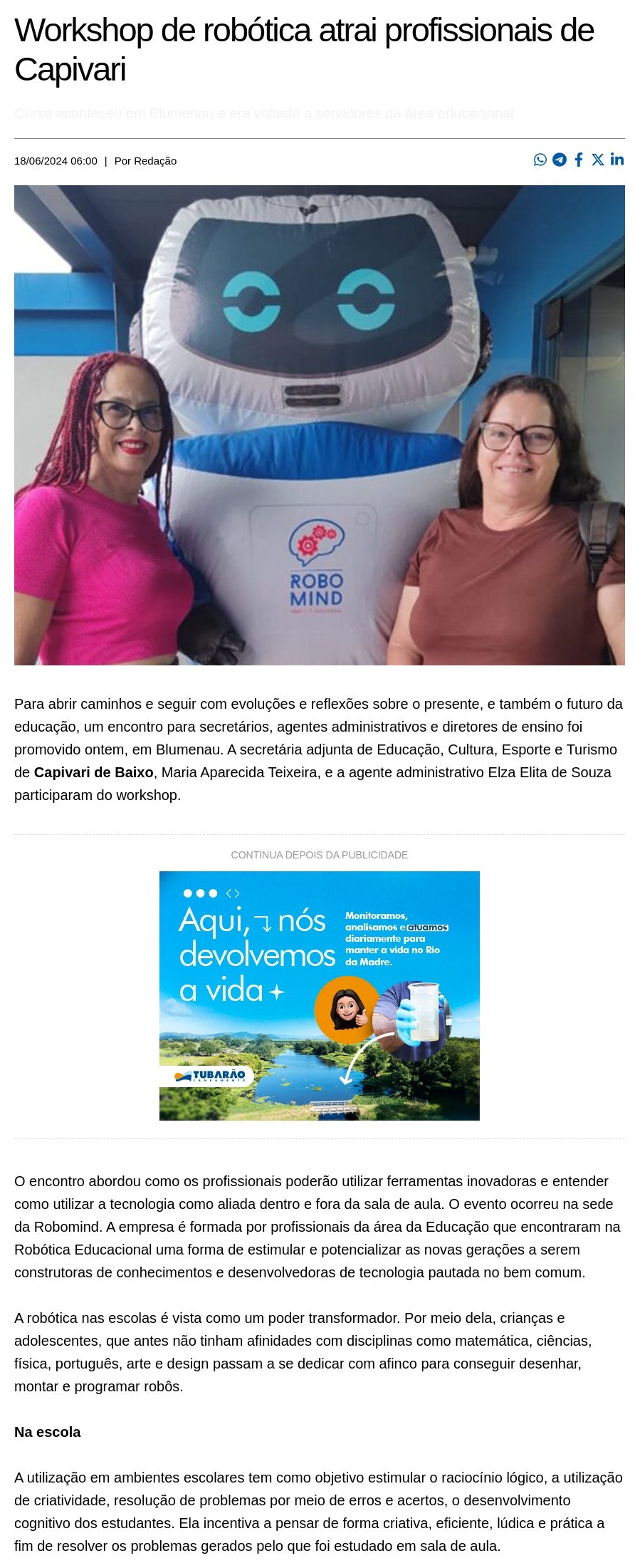Open the Capivari de Baixo link
The height and width of the screenshot is (1568, 635).
93,772
